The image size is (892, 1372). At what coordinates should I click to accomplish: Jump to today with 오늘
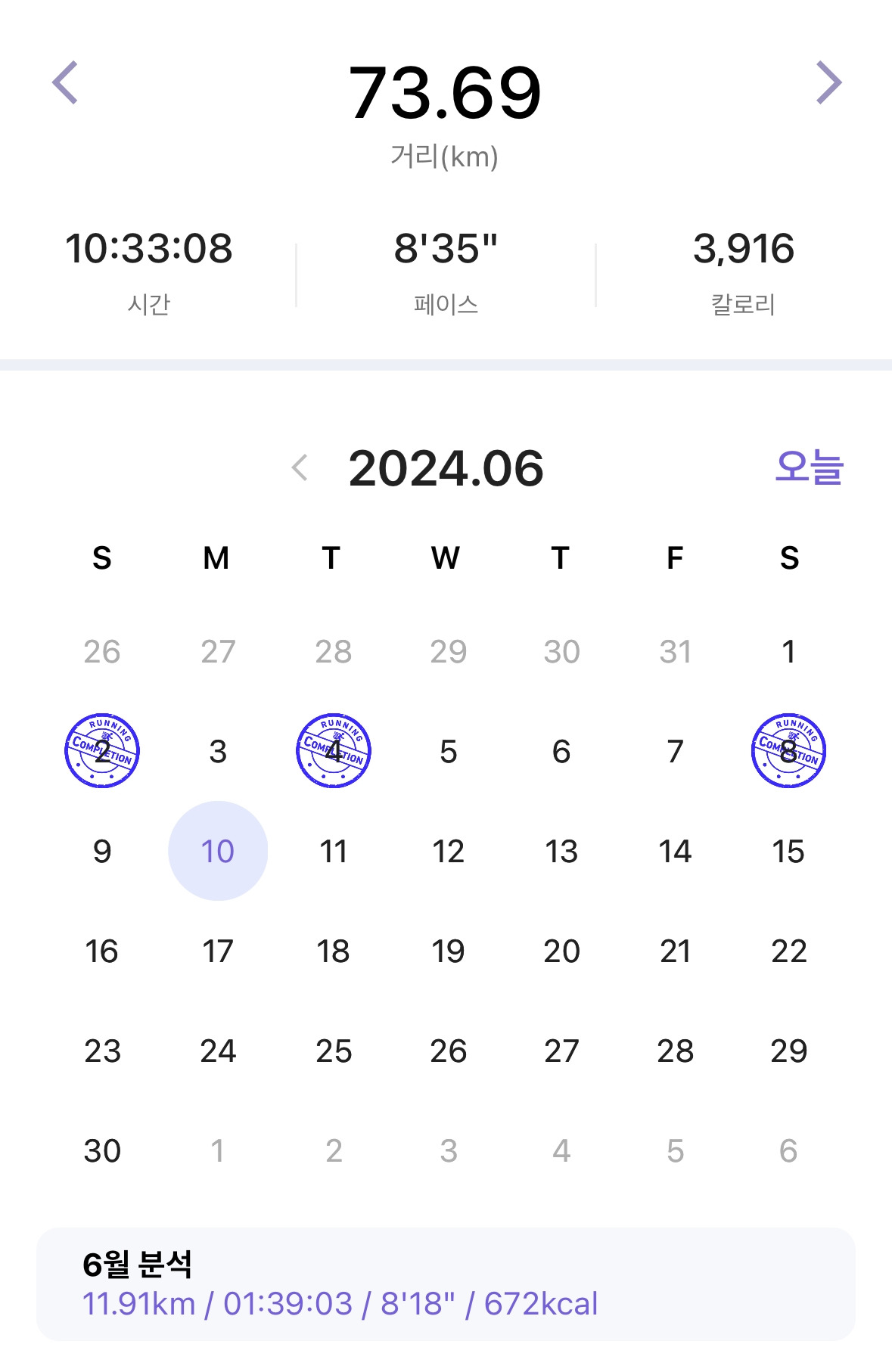coord(809,467)
